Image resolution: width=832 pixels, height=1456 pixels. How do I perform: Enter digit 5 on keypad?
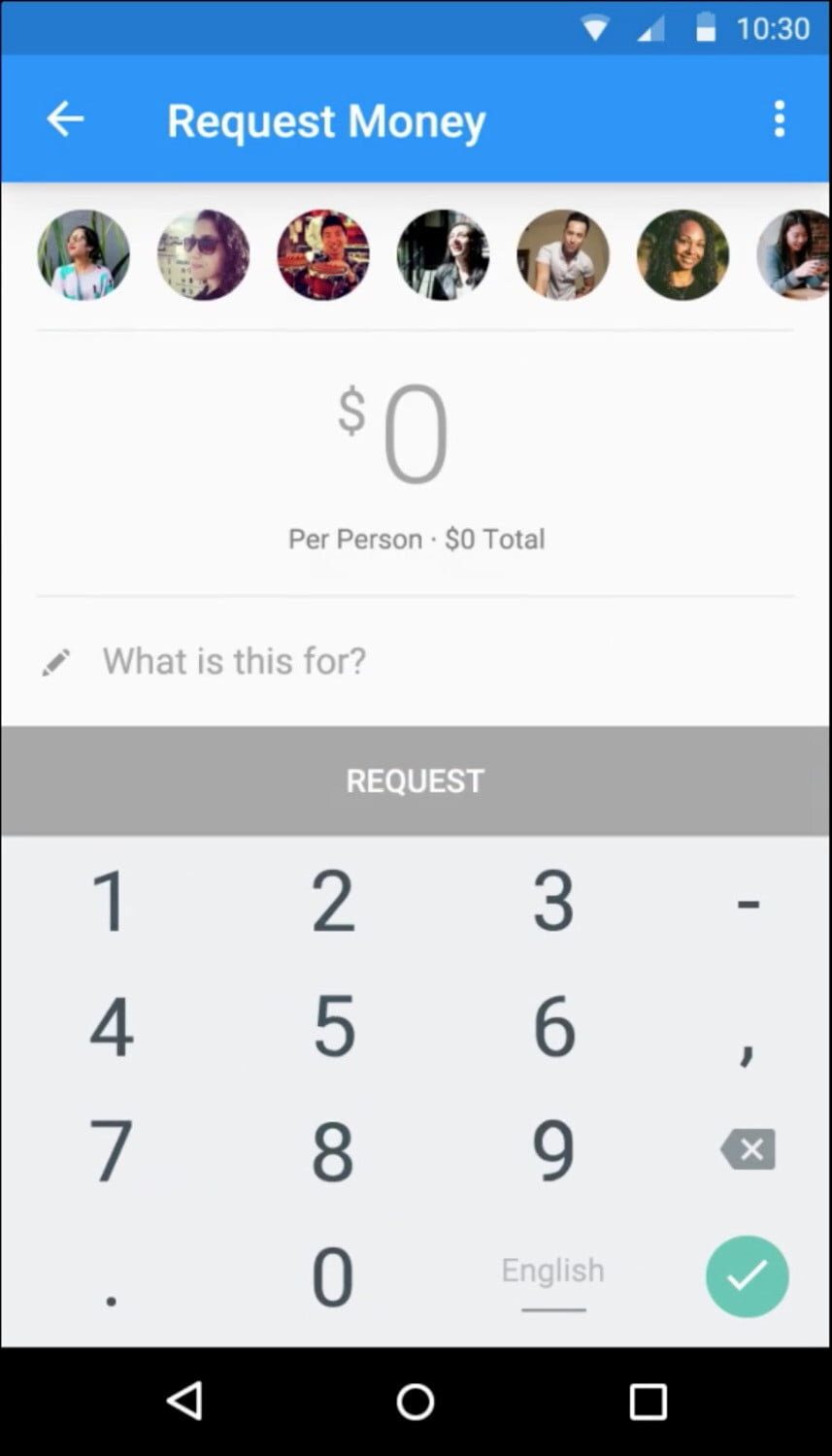point(333,1026)
